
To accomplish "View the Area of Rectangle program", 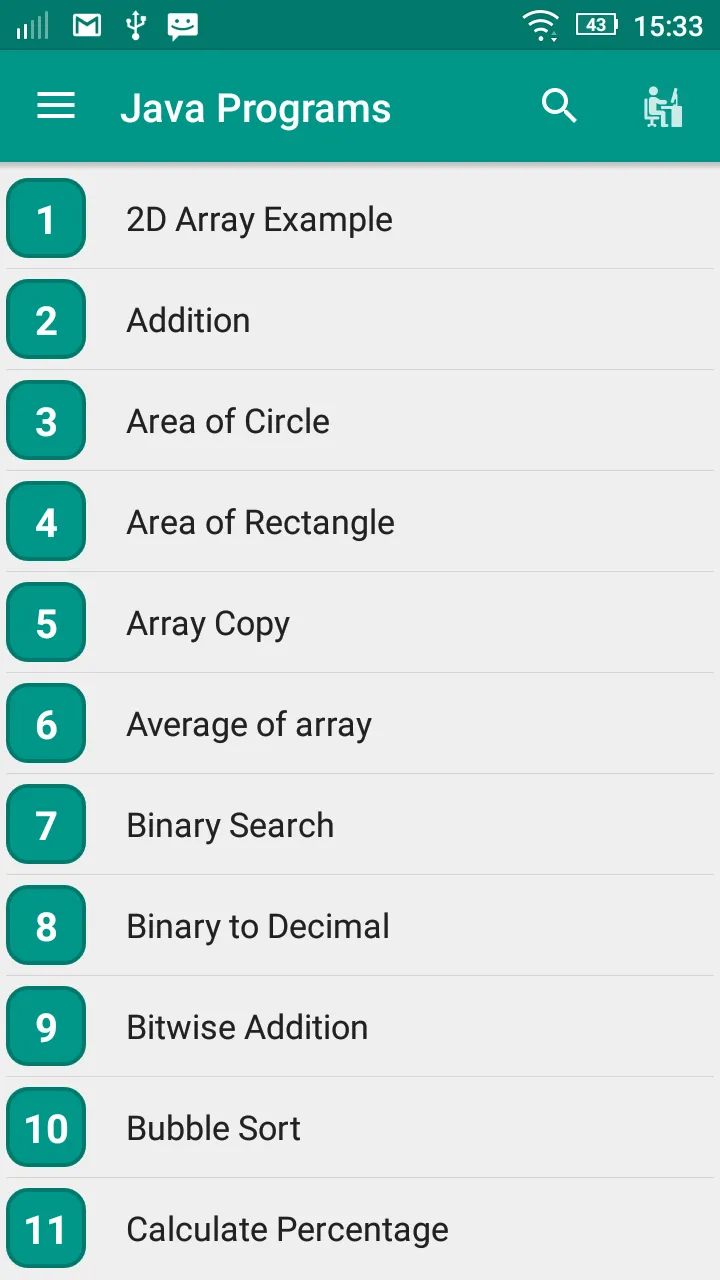I will click(360, 522).
